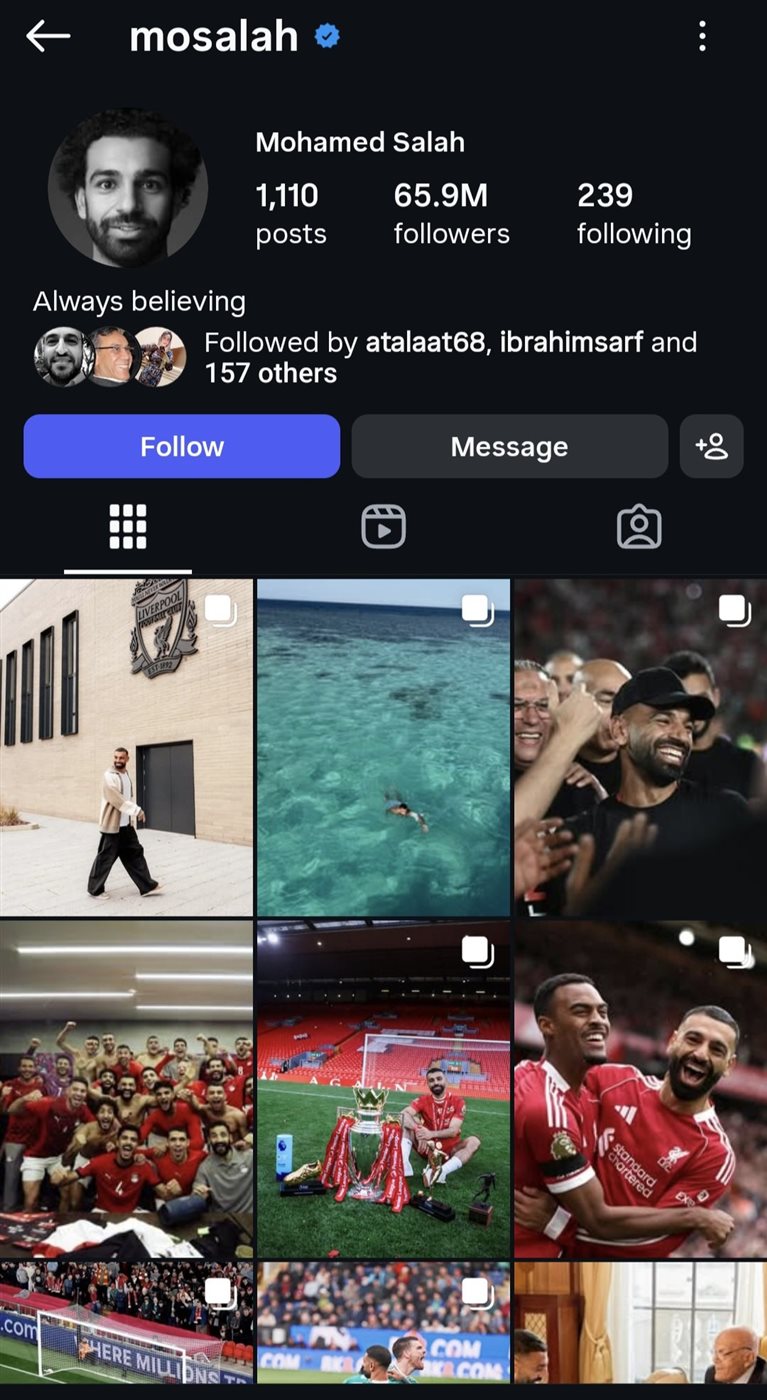Viewport: 767px width, 1400px height.
Task: Message Mohamed Salah
Action: pyautogui.click(x=509, y=446)
